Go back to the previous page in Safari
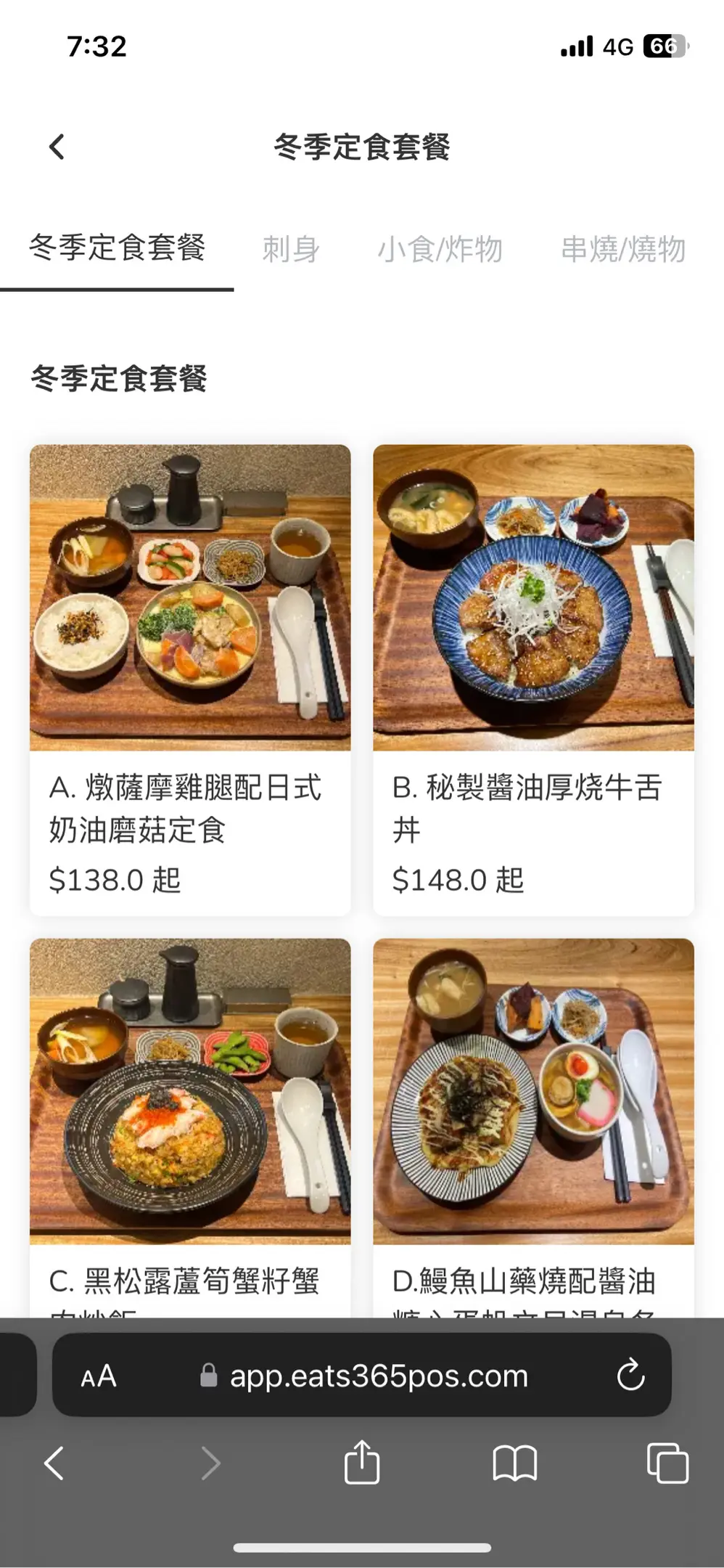The height and width of the screenshot is (1568, 724). (54, 1463)
